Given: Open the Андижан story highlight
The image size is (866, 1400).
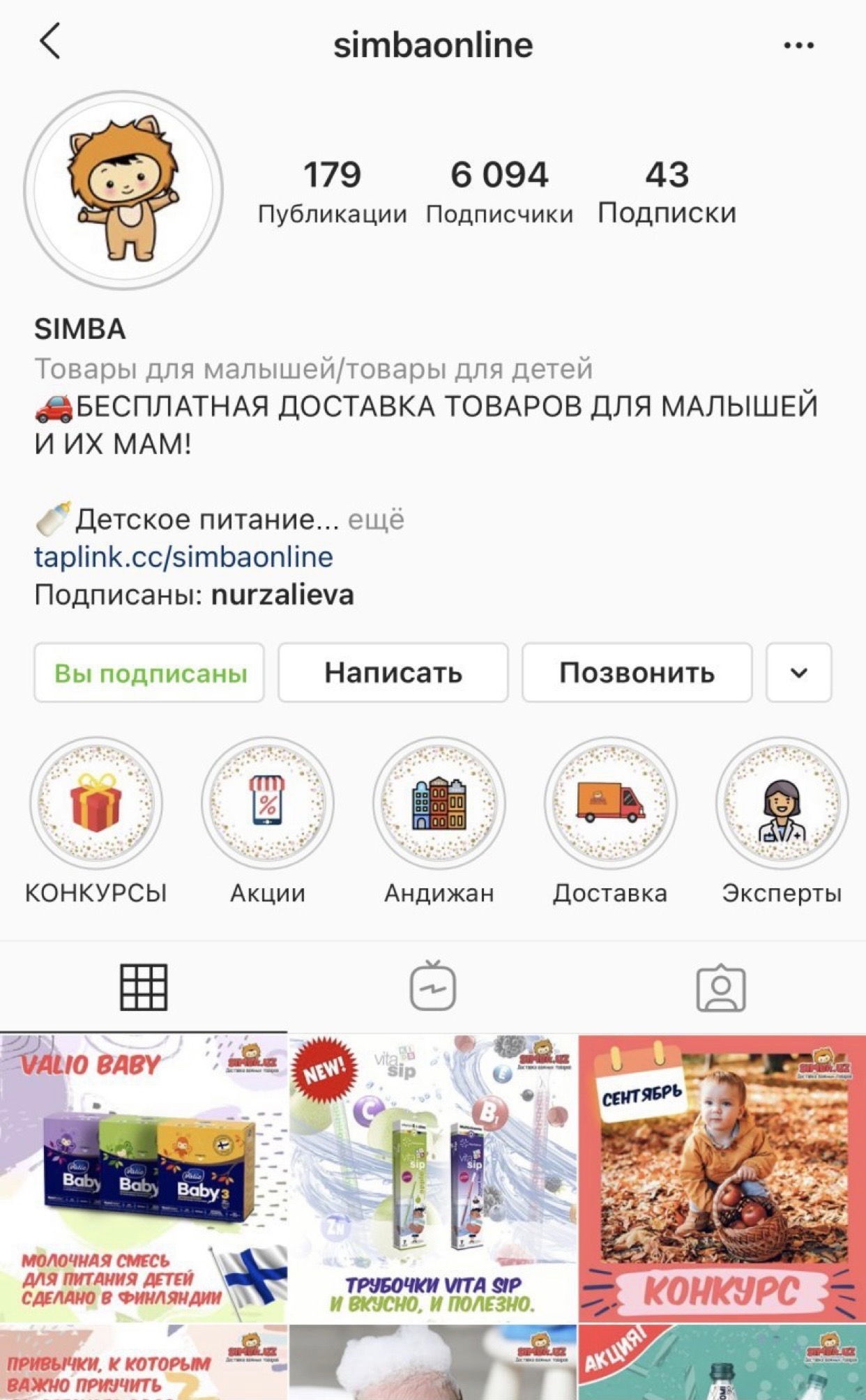Looking at the screenshot, I should 439,804.
